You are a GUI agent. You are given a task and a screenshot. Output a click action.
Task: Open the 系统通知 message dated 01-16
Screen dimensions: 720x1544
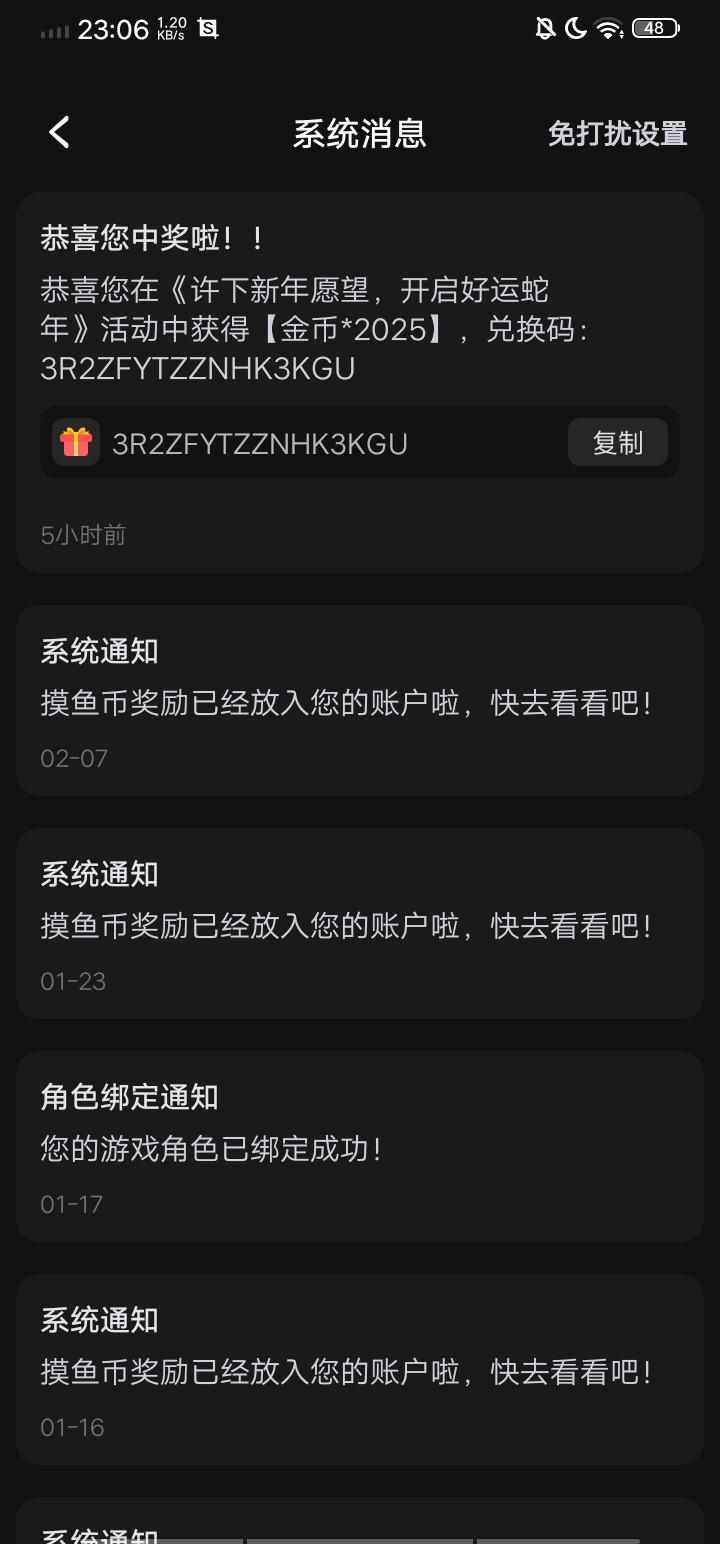coord(360,1369)
